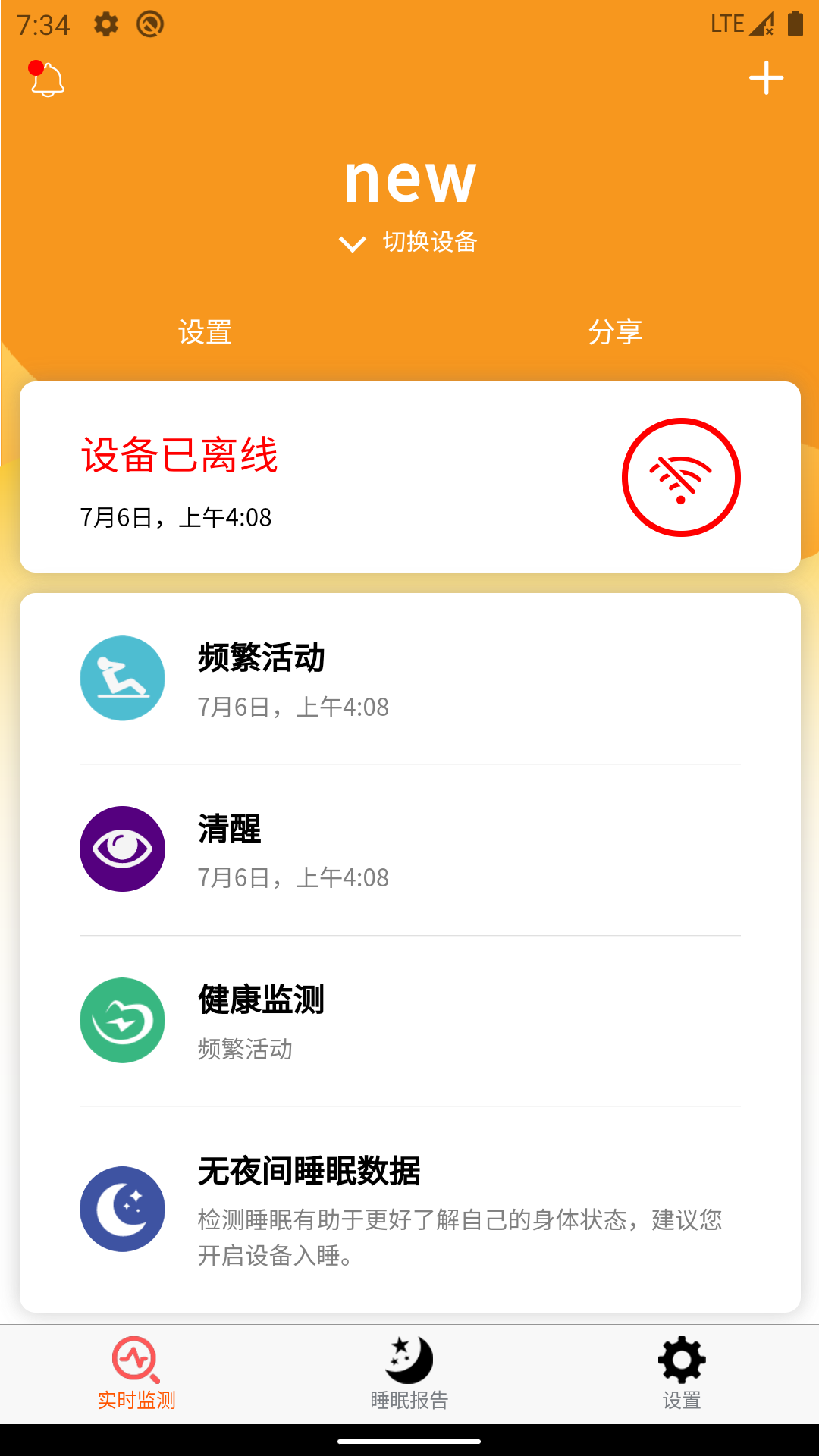Go to the 设置 tab in bottom bar
This screenshot has width=819, height=1456.
coord(682,1374)
